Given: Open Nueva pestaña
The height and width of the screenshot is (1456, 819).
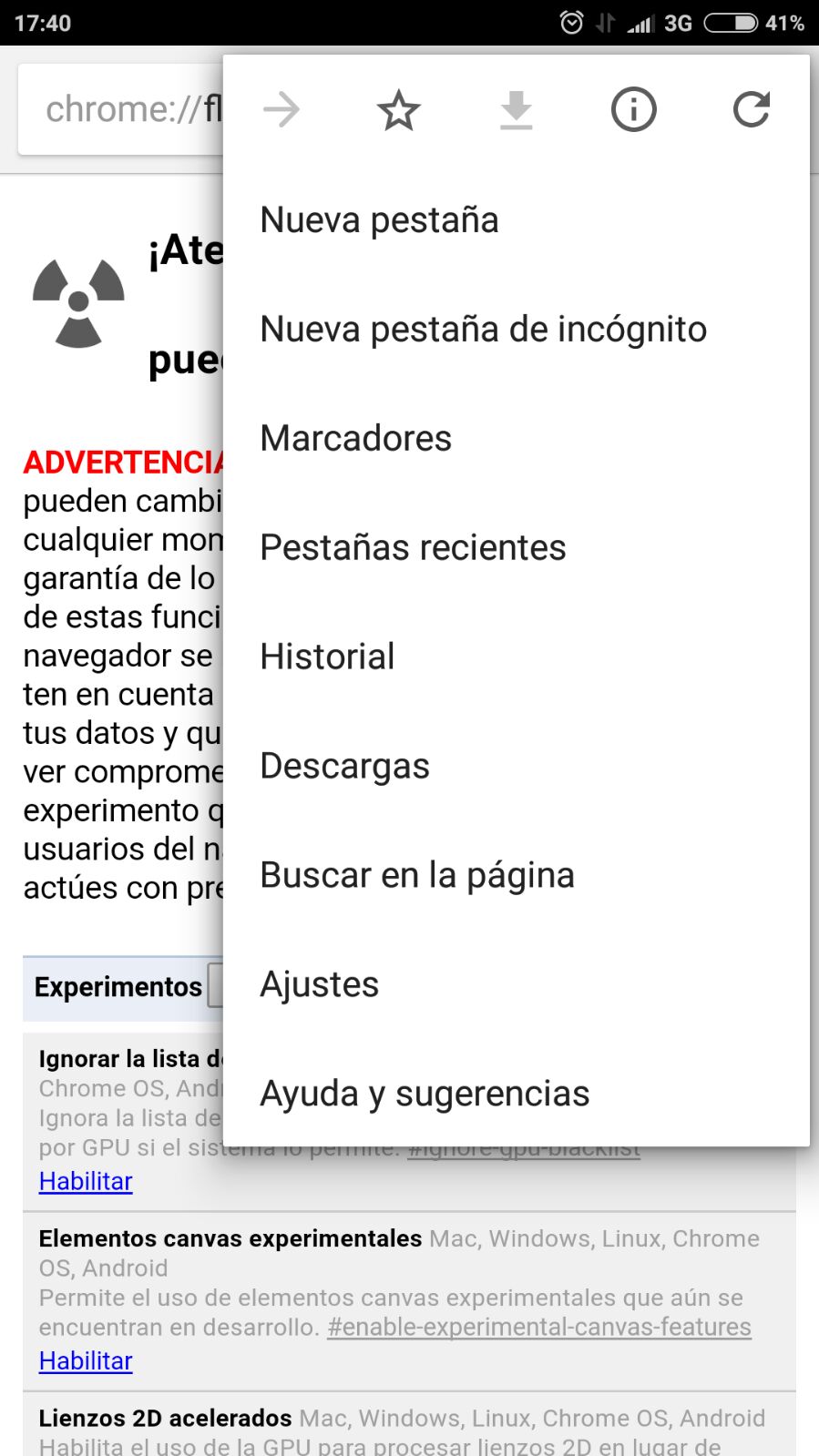Looking at the screenshot, I should coord(517,220).
